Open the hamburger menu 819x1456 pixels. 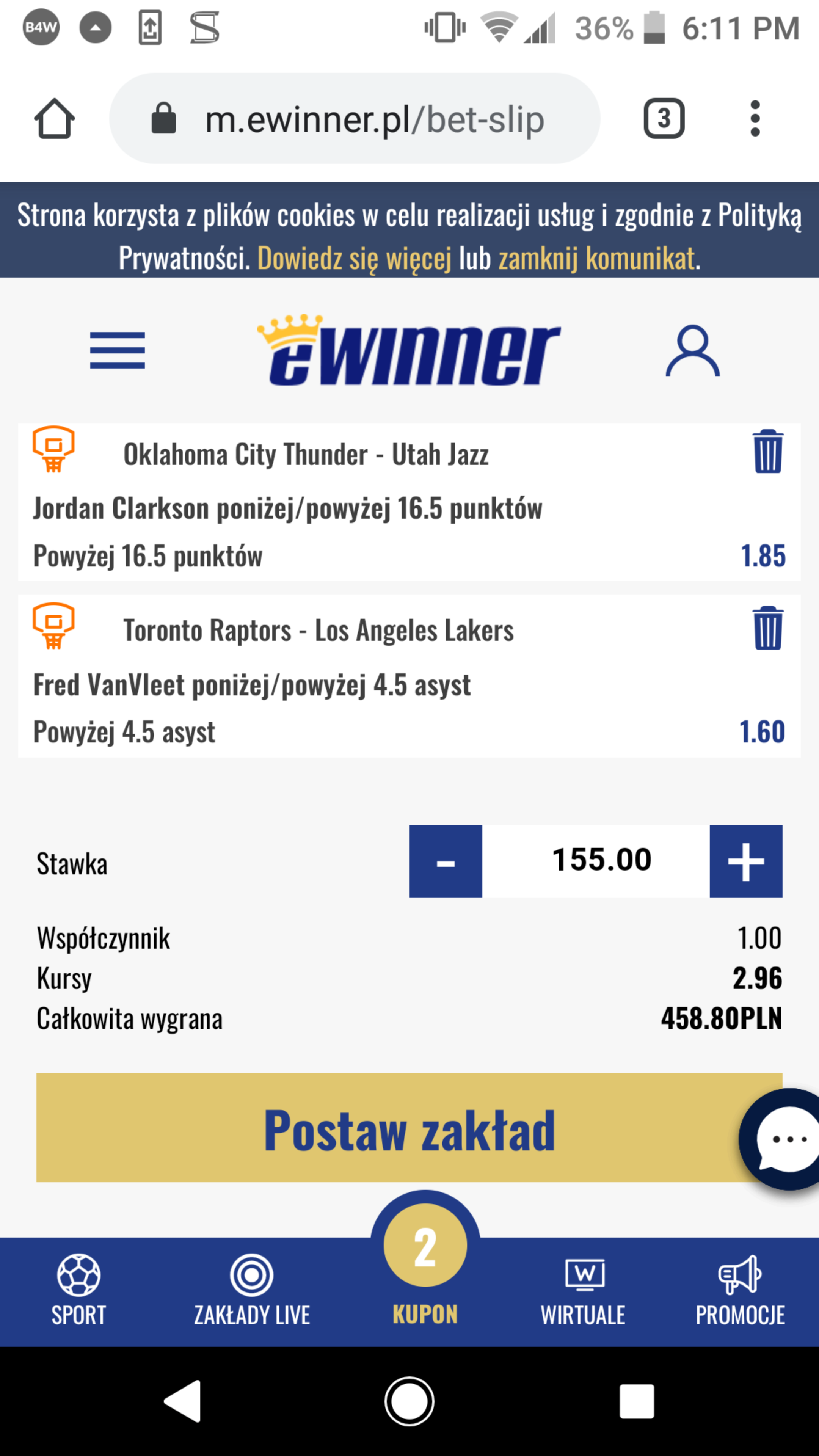tap(117, 350)
